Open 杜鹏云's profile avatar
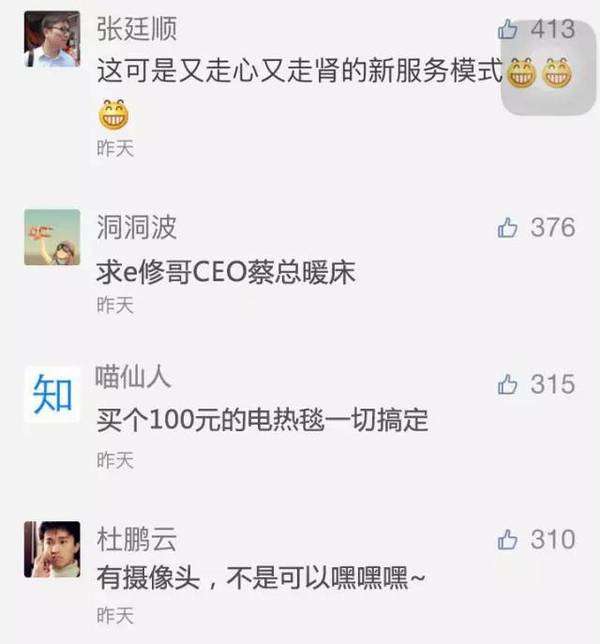Image resolution: width=600 pixels, height=644 pixels. (x=51, y=550)
